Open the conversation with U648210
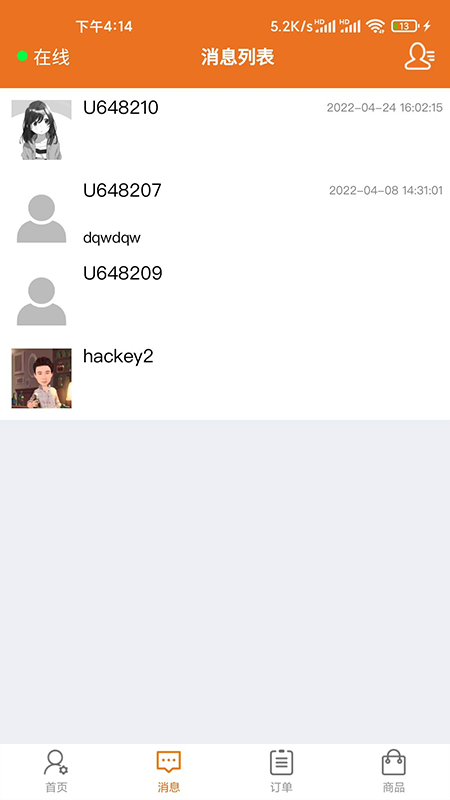 [225, 130]
